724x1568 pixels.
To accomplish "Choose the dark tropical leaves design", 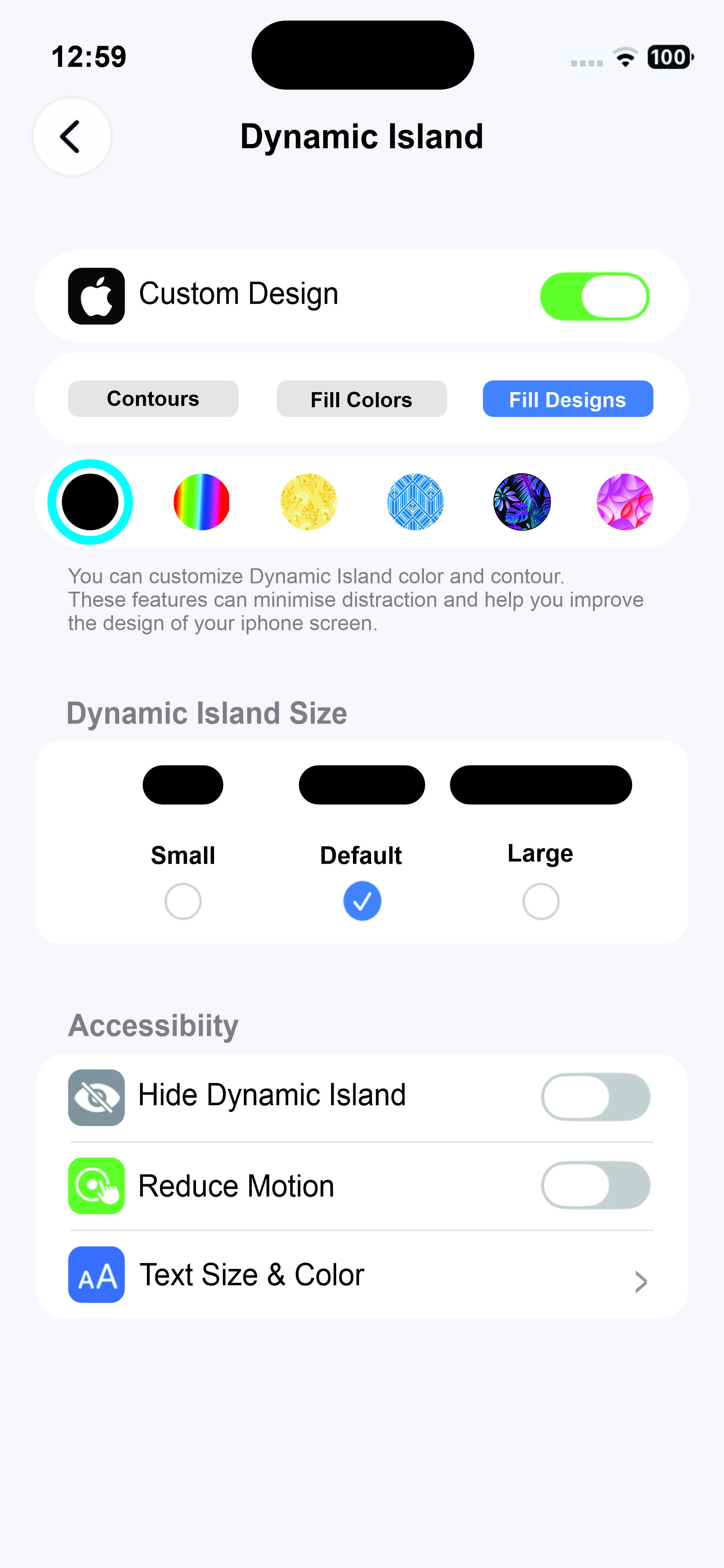I will coord(521,501).
